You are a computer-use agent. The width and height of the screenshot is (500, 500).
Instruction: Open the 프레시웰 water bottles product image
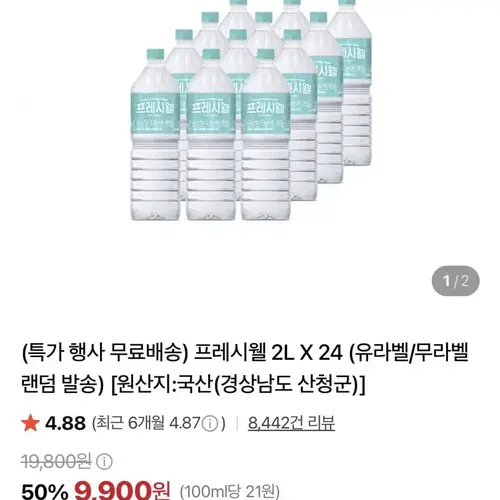point(251,110)
